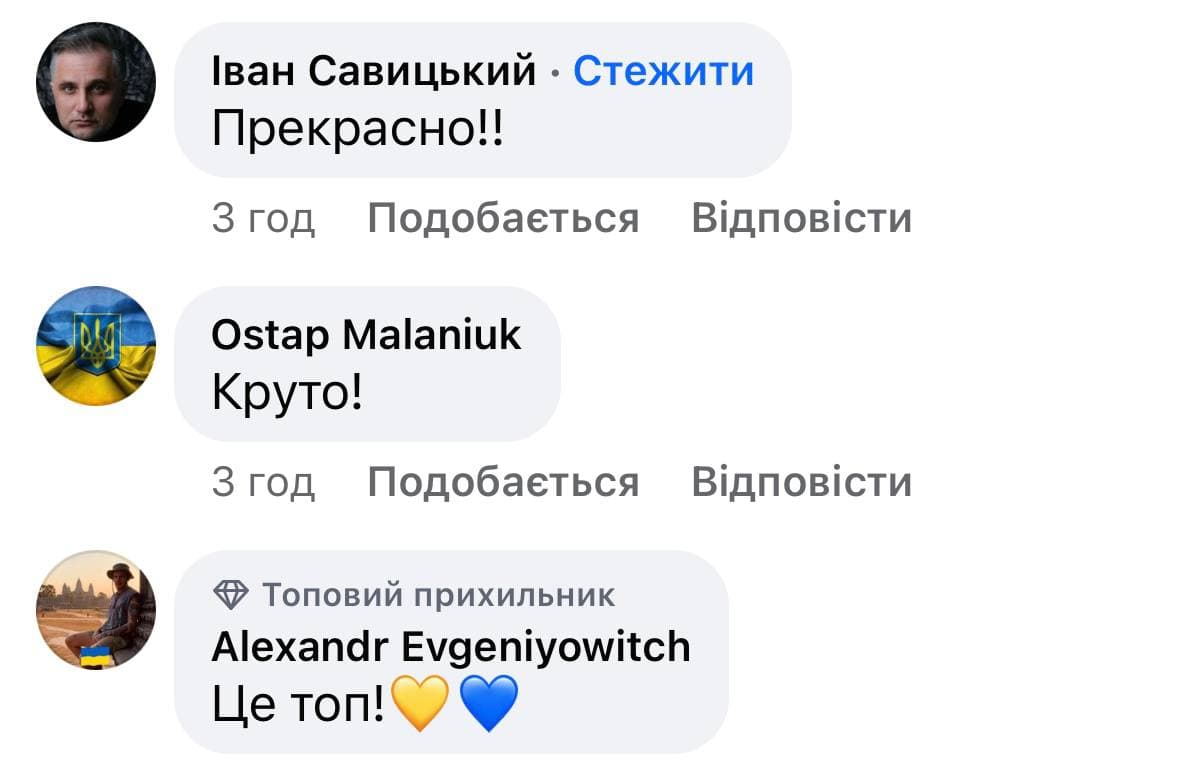The image size is (1179, 761).
Task: Reply to Ostap Malaniuk's comment
Action: click(801, 482)
